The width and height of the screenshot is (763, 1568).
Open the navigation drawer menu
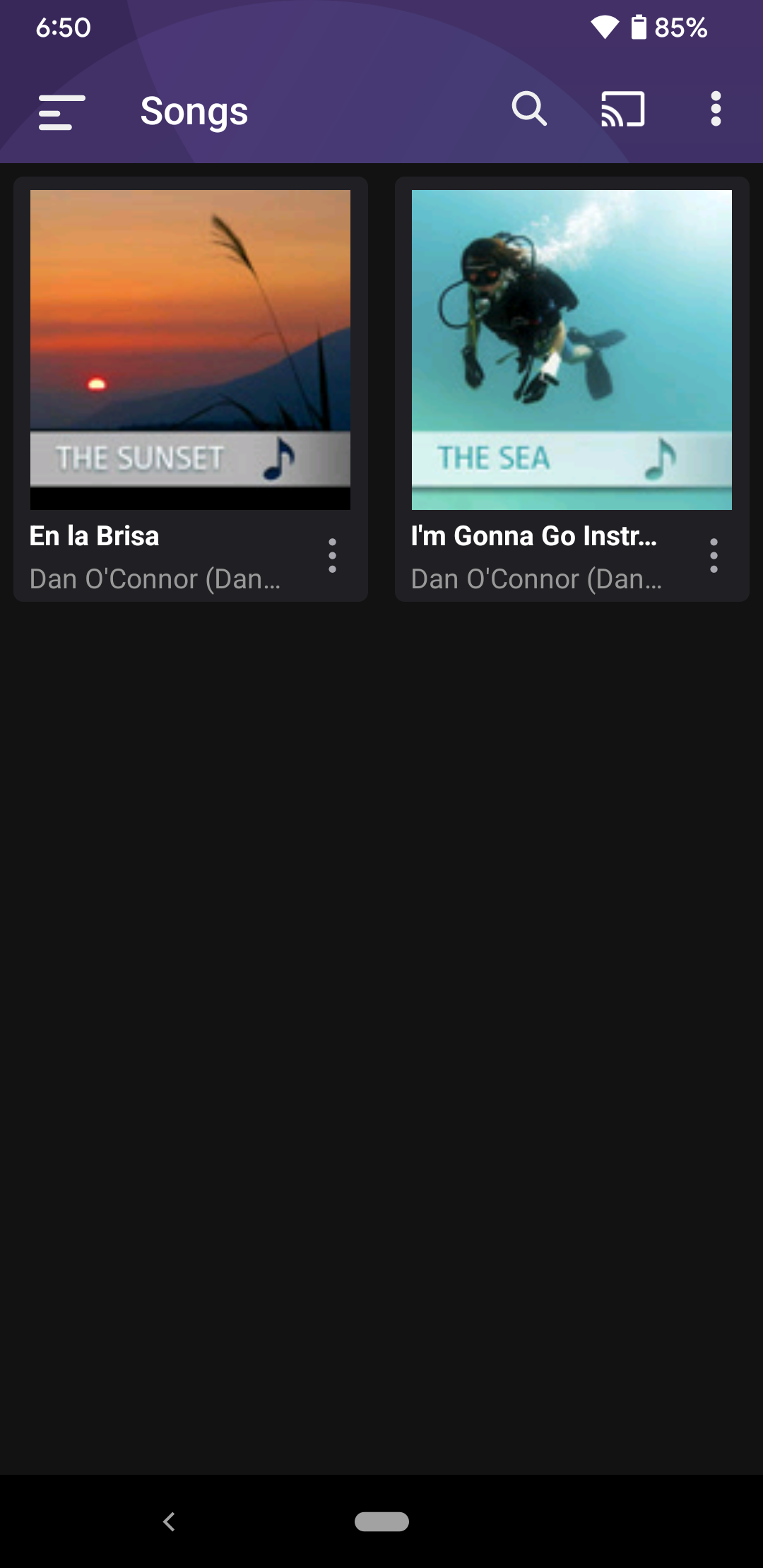pyautogui.click(x=62, y=112)
